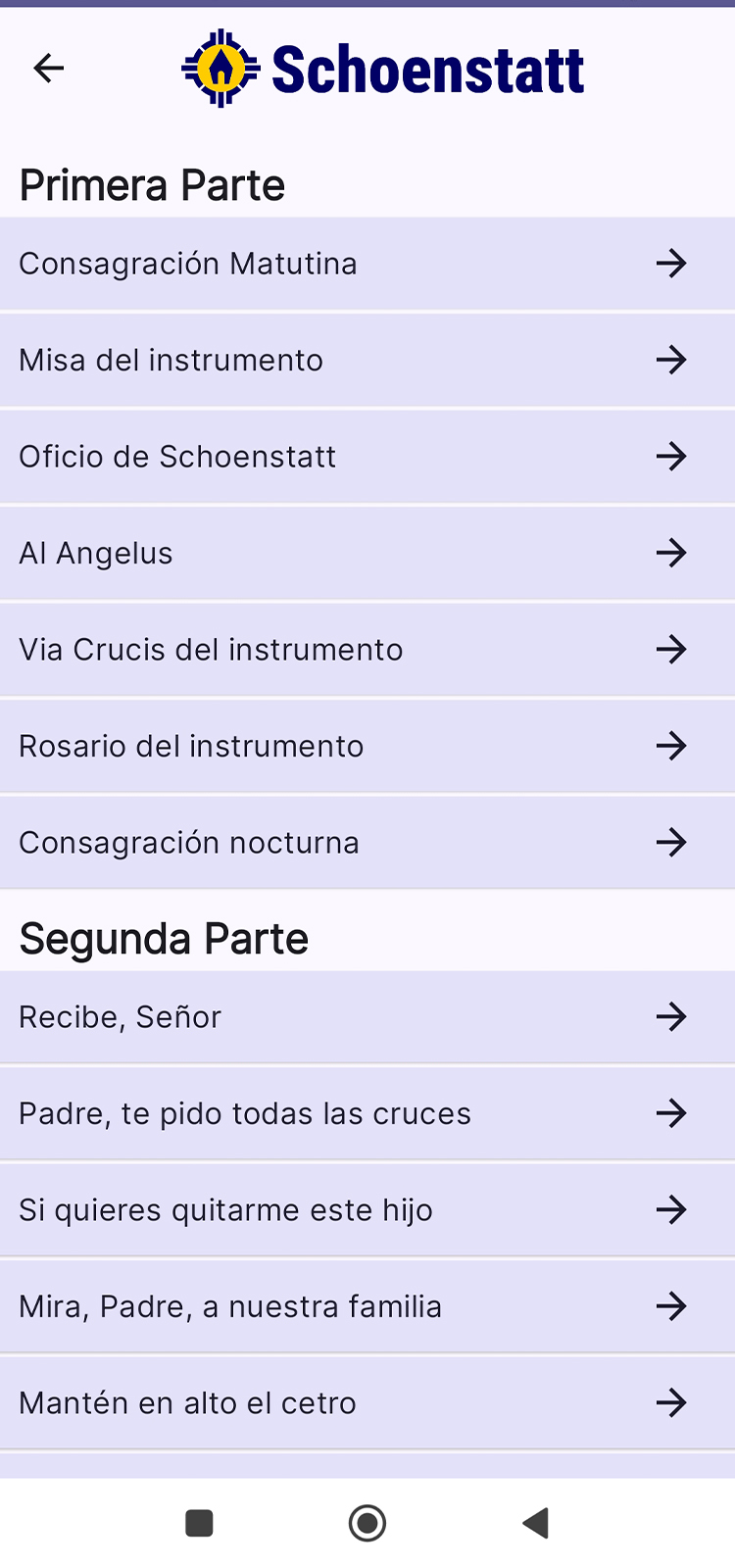The image size is (735, 1568).
Task: Tap the arrow next to Recibe, Señor
Action: (671, 1016)
